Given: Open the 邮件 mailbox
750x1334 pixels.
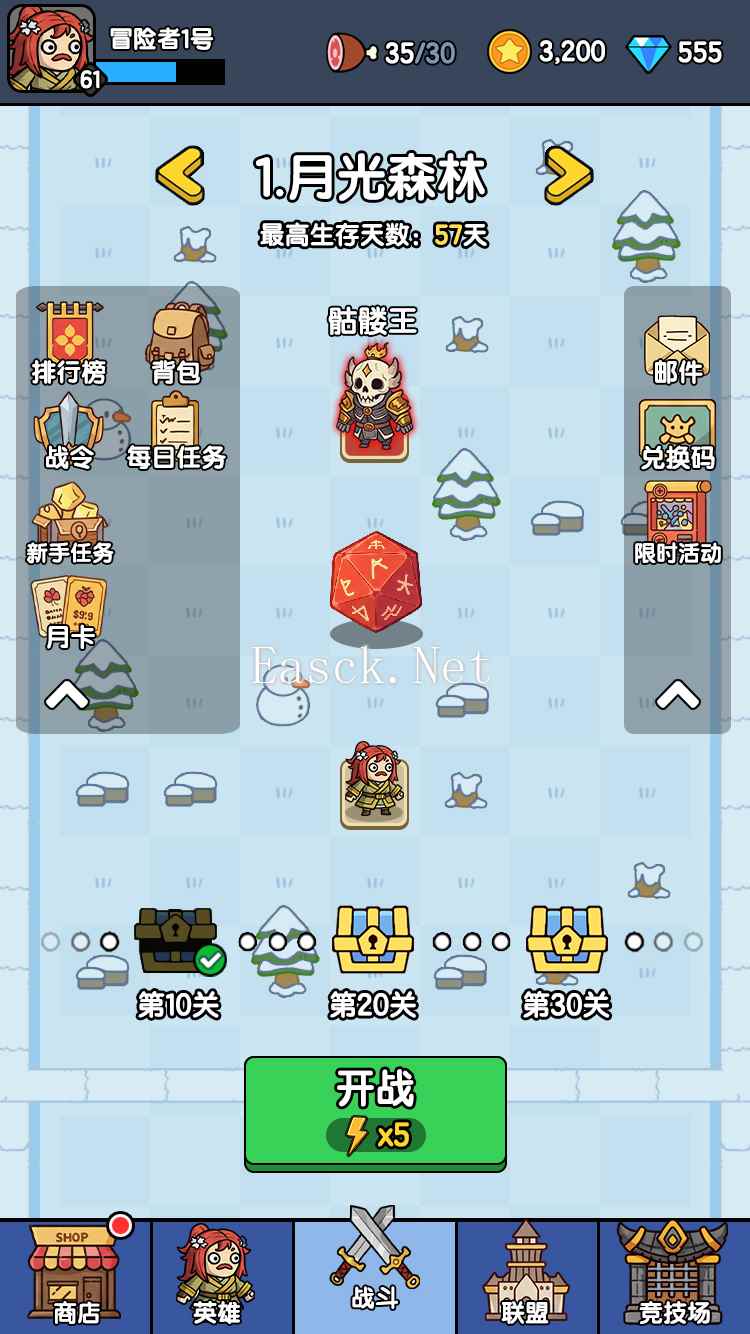Looking at the screenshot, I should click(x=677, y=348).
